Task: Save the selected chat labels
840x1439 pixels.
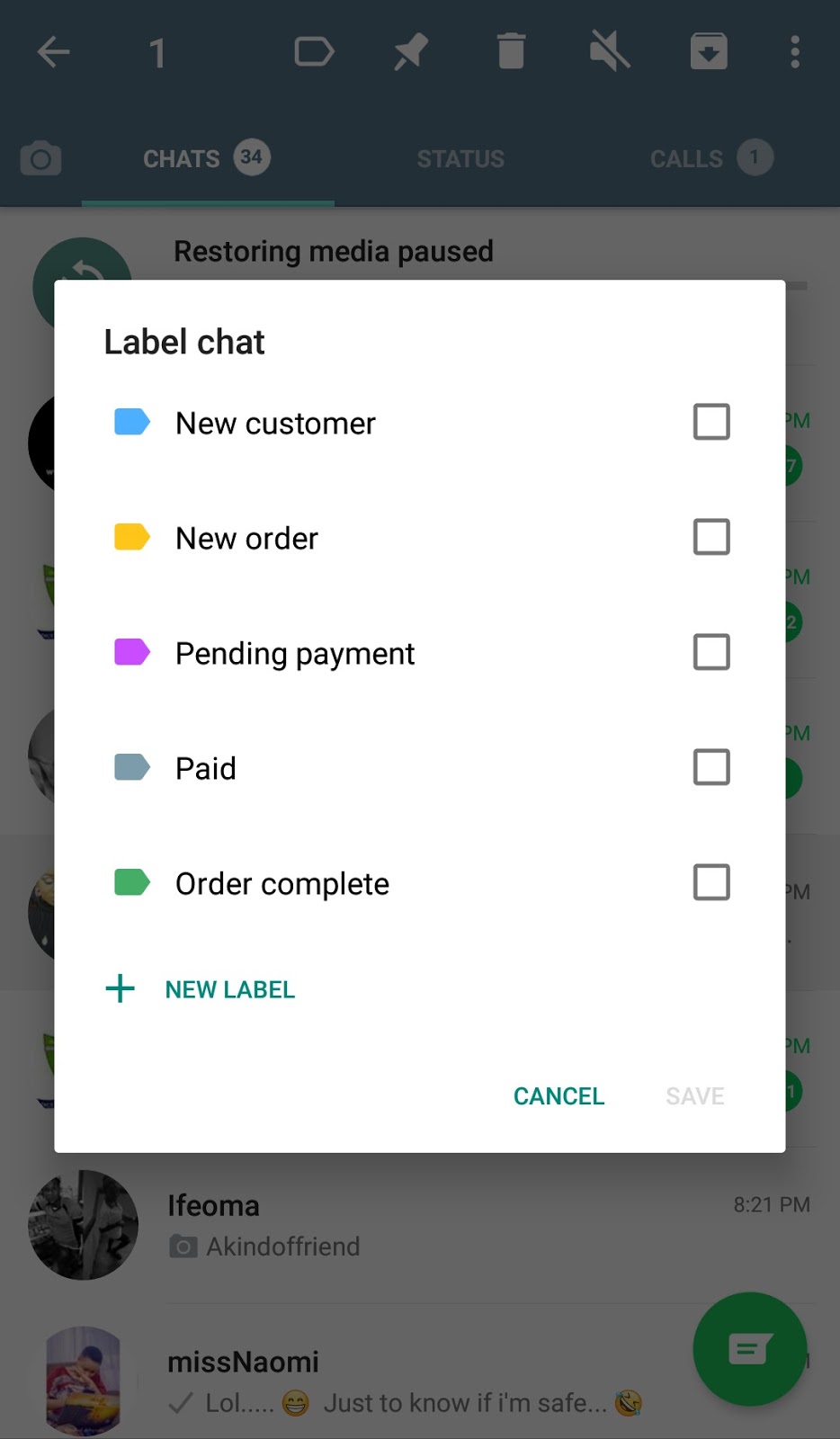Action: tap(694, 1095)
